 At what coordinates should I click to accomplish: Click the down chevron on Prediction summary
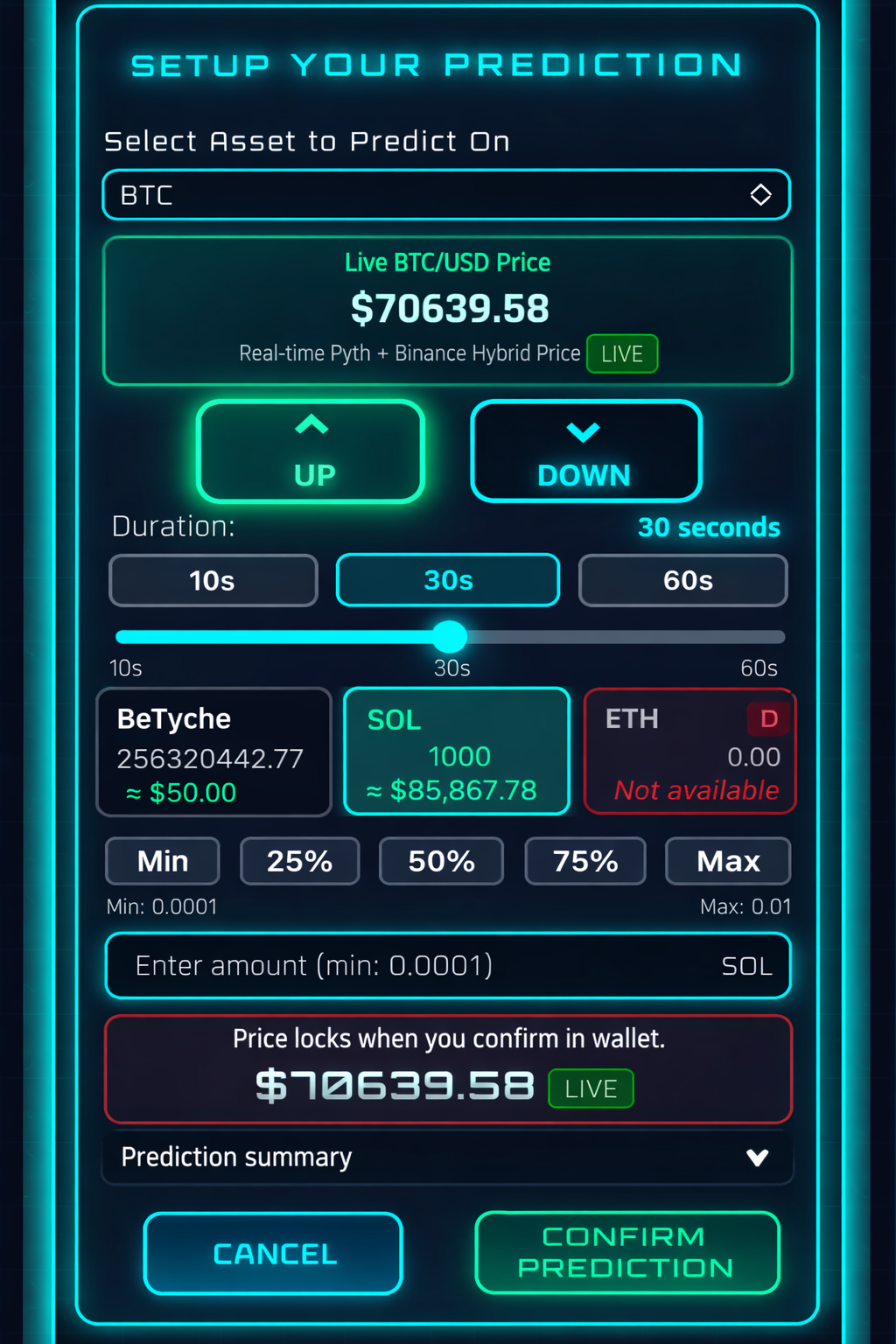[758, 1157]
